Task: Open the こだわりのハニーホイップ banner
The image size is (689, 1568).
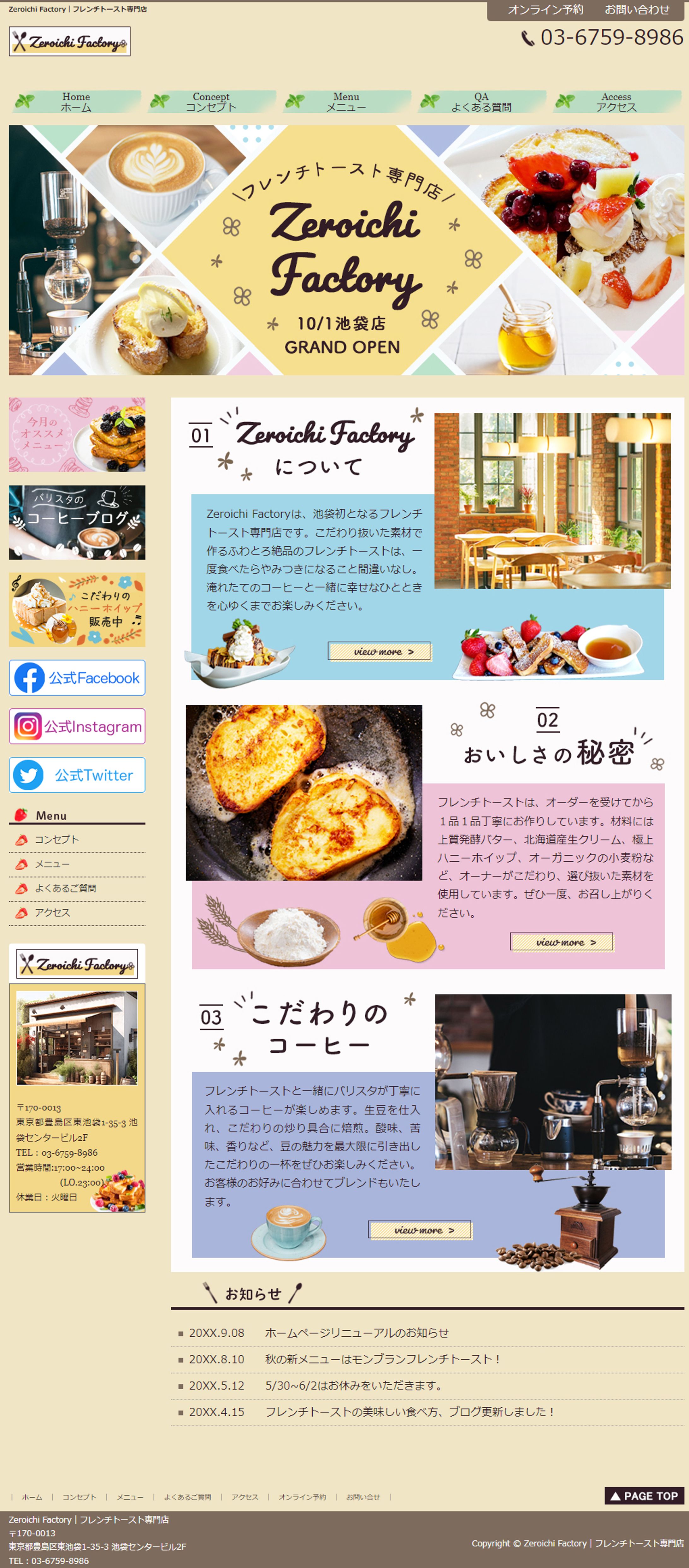Action: pos(77,609)
